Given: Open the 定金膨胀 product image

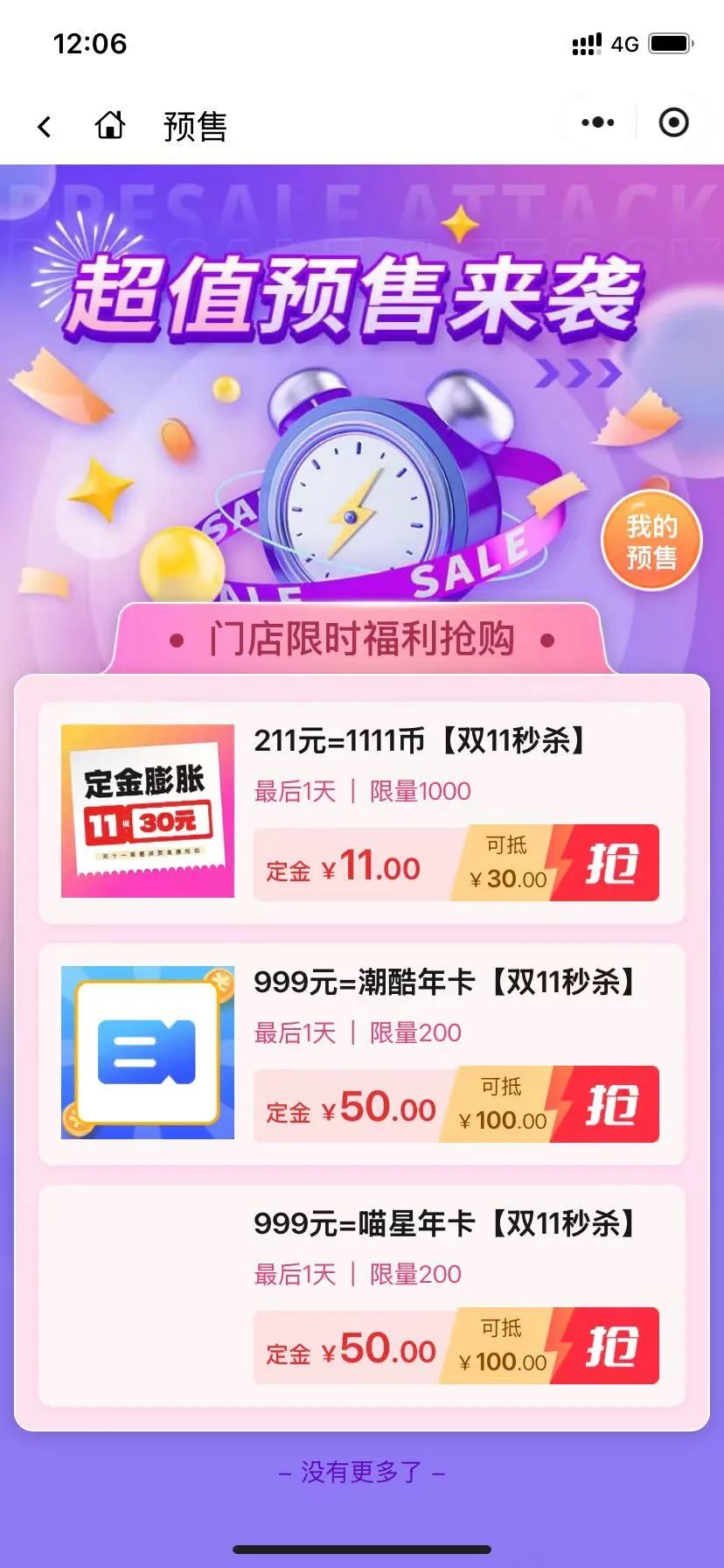Looking at the screenshot, I should coord(148,811).
